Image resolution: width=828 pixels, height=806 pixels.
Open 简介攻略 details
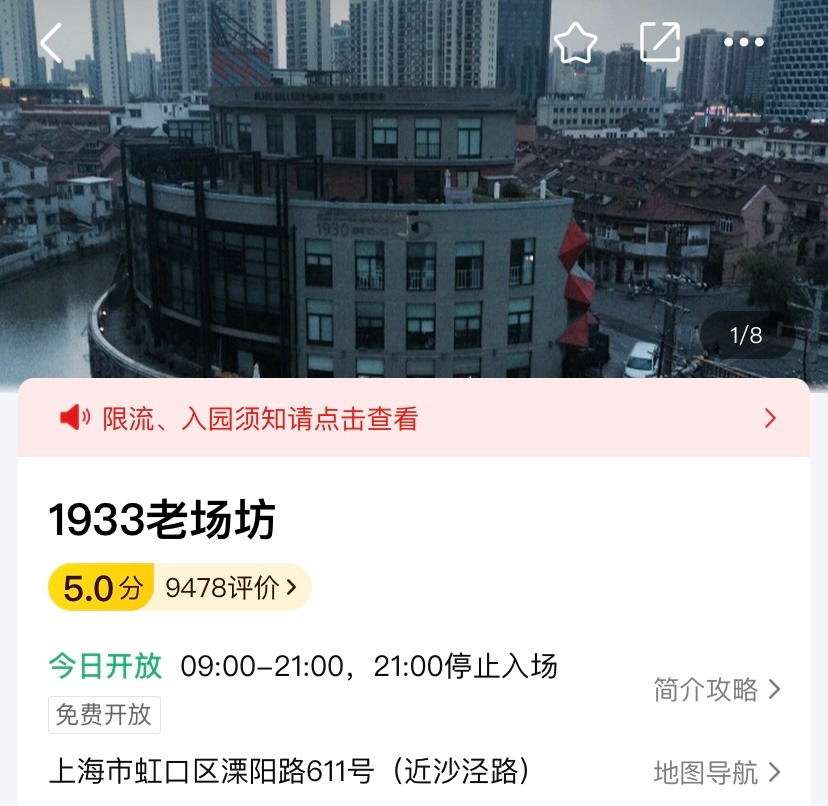(717, 689)
